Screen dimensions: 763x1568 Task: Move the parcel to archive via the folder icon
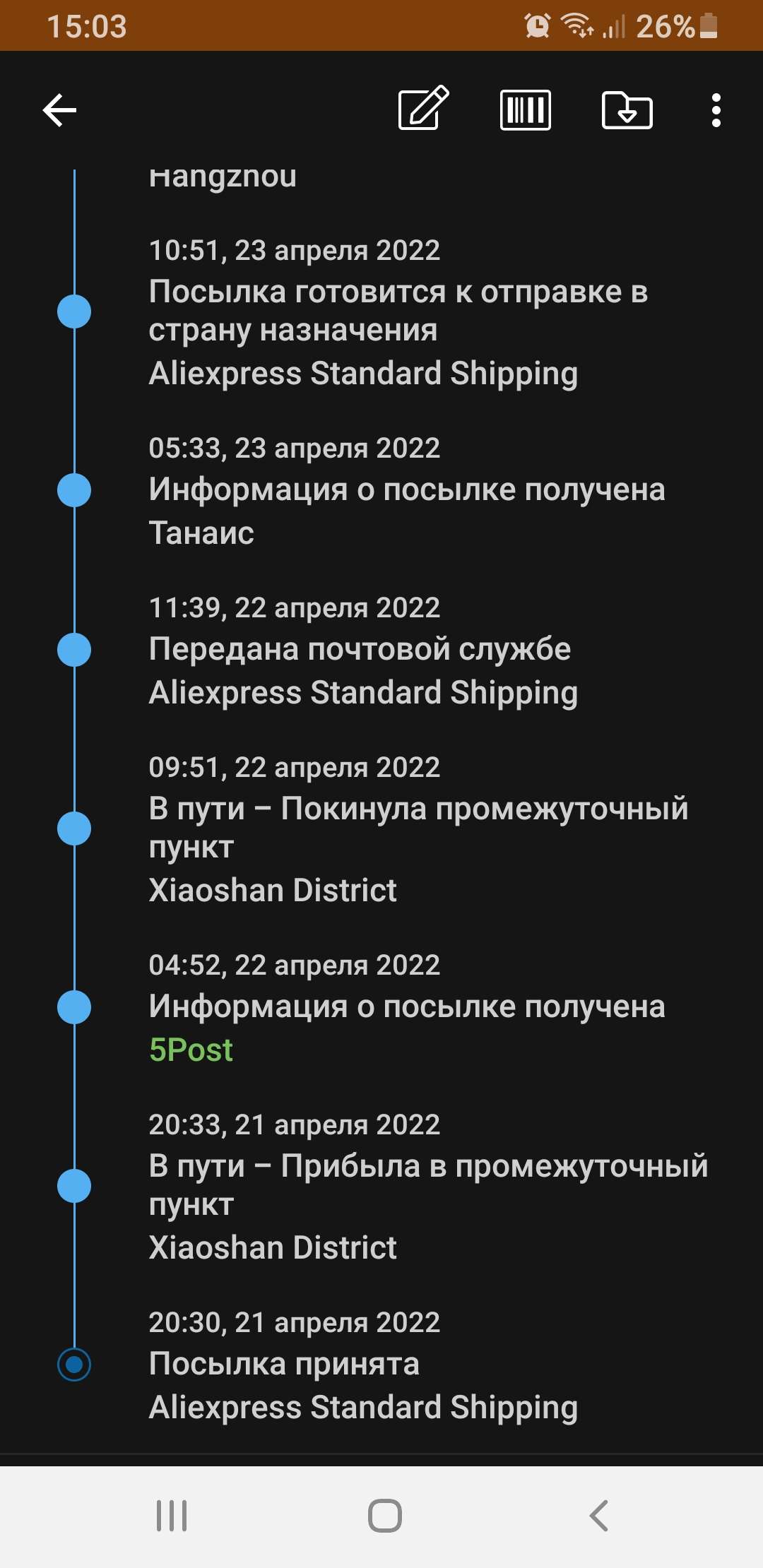click(x=627, y=110)
